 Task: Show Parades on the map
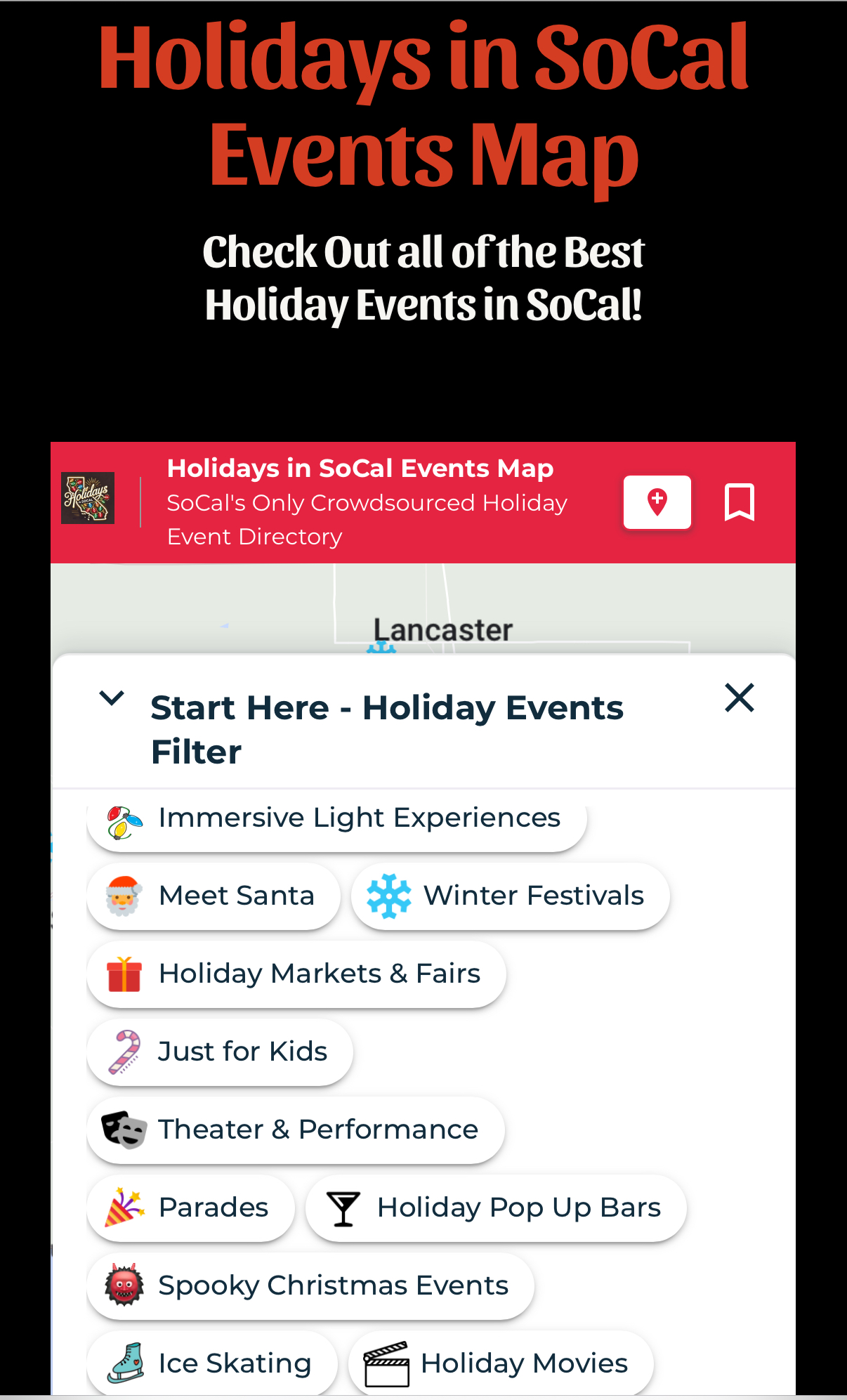pyautogui.click(x=190, y=1208)
